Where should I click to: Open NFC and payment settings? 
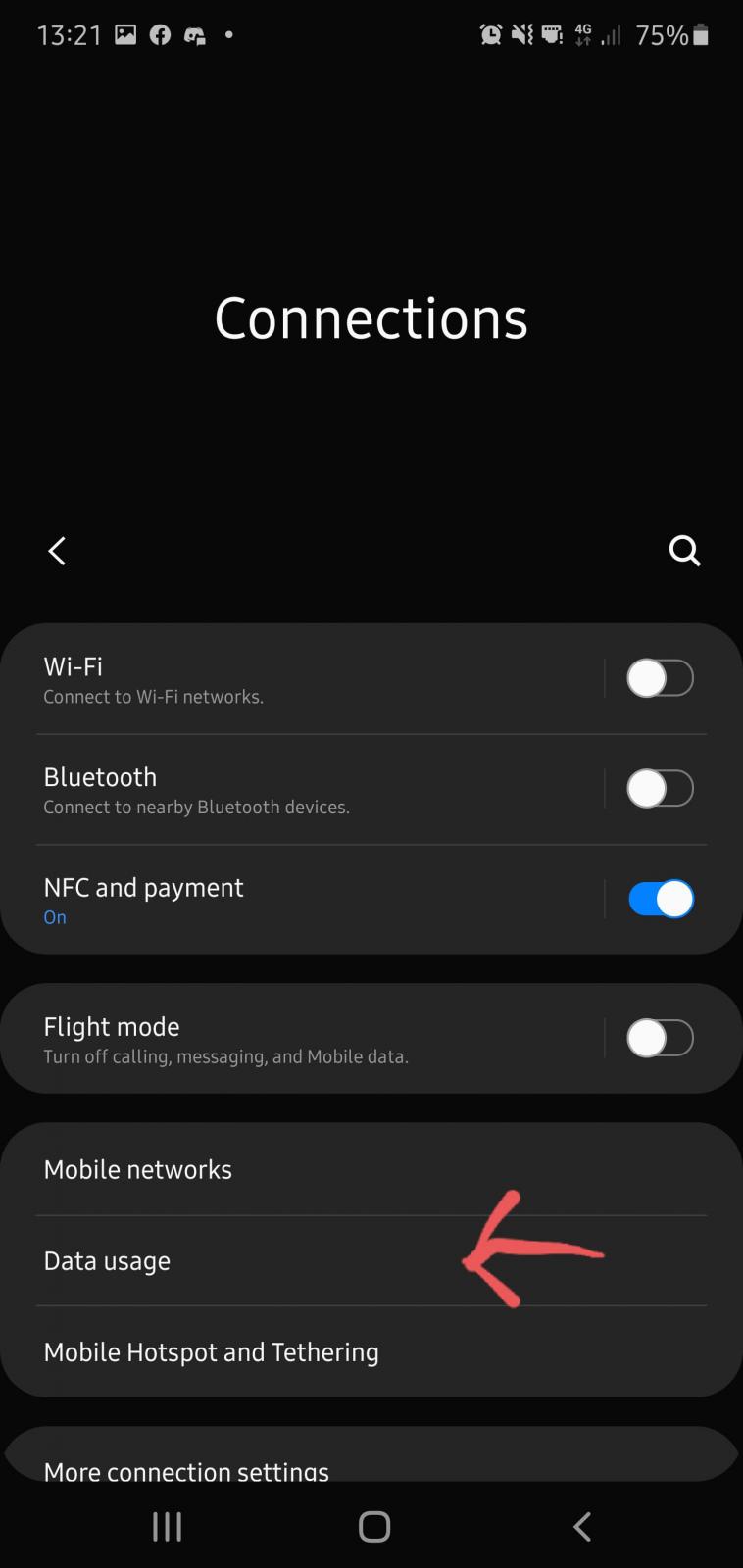[294, 900]
